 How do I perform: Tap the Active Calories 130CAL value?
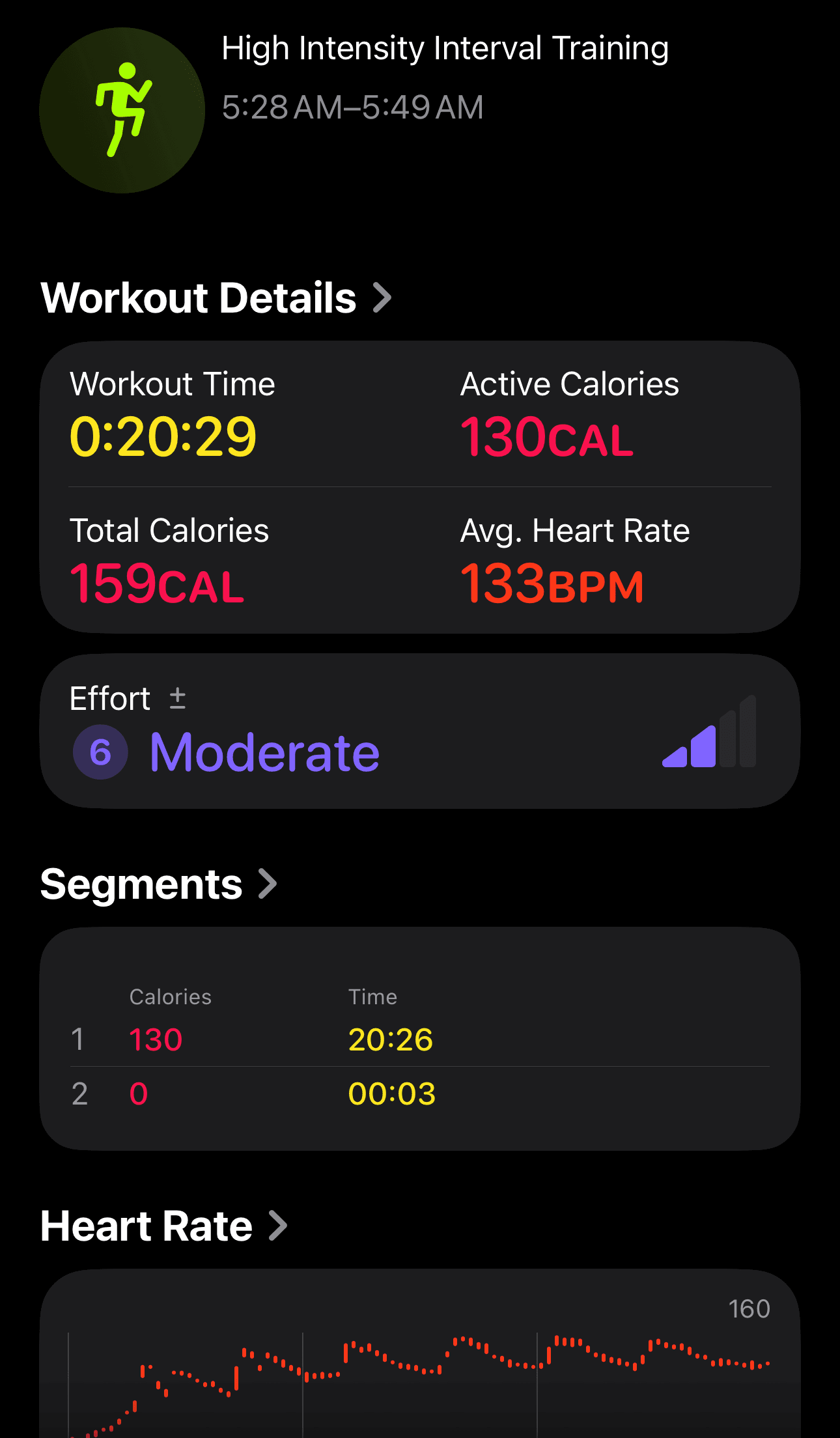click(547, 435)
